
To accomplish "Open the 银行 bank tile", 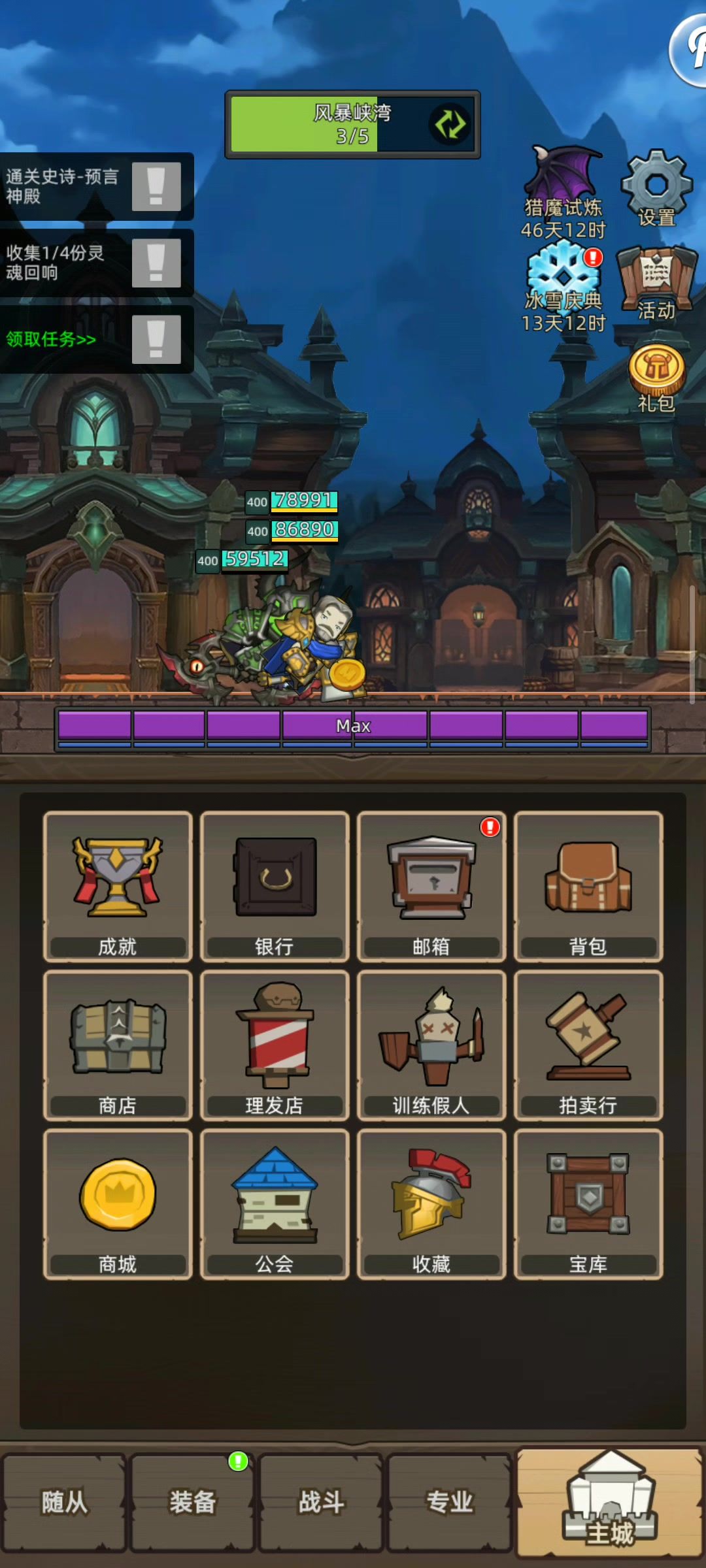I will click(x=275, y=887).
